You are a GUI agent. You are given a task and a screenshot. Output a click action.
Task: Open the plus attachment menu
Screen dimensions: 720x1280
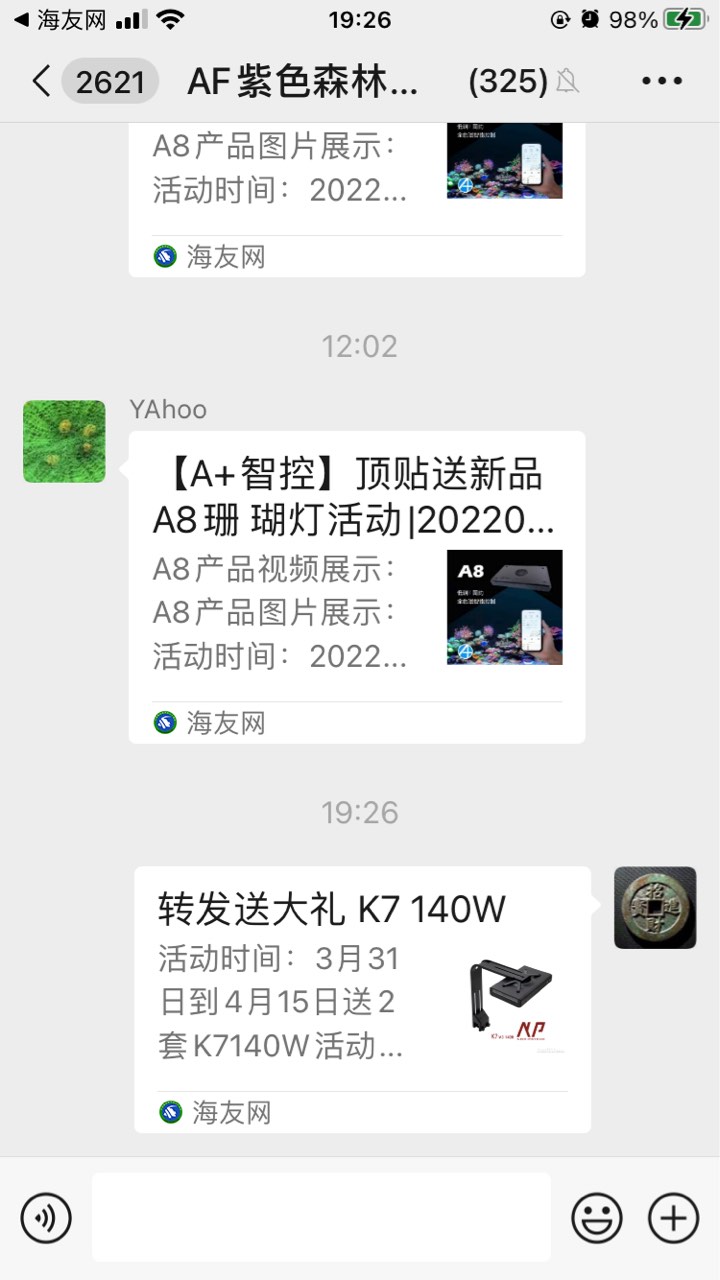coord(673,1218)
